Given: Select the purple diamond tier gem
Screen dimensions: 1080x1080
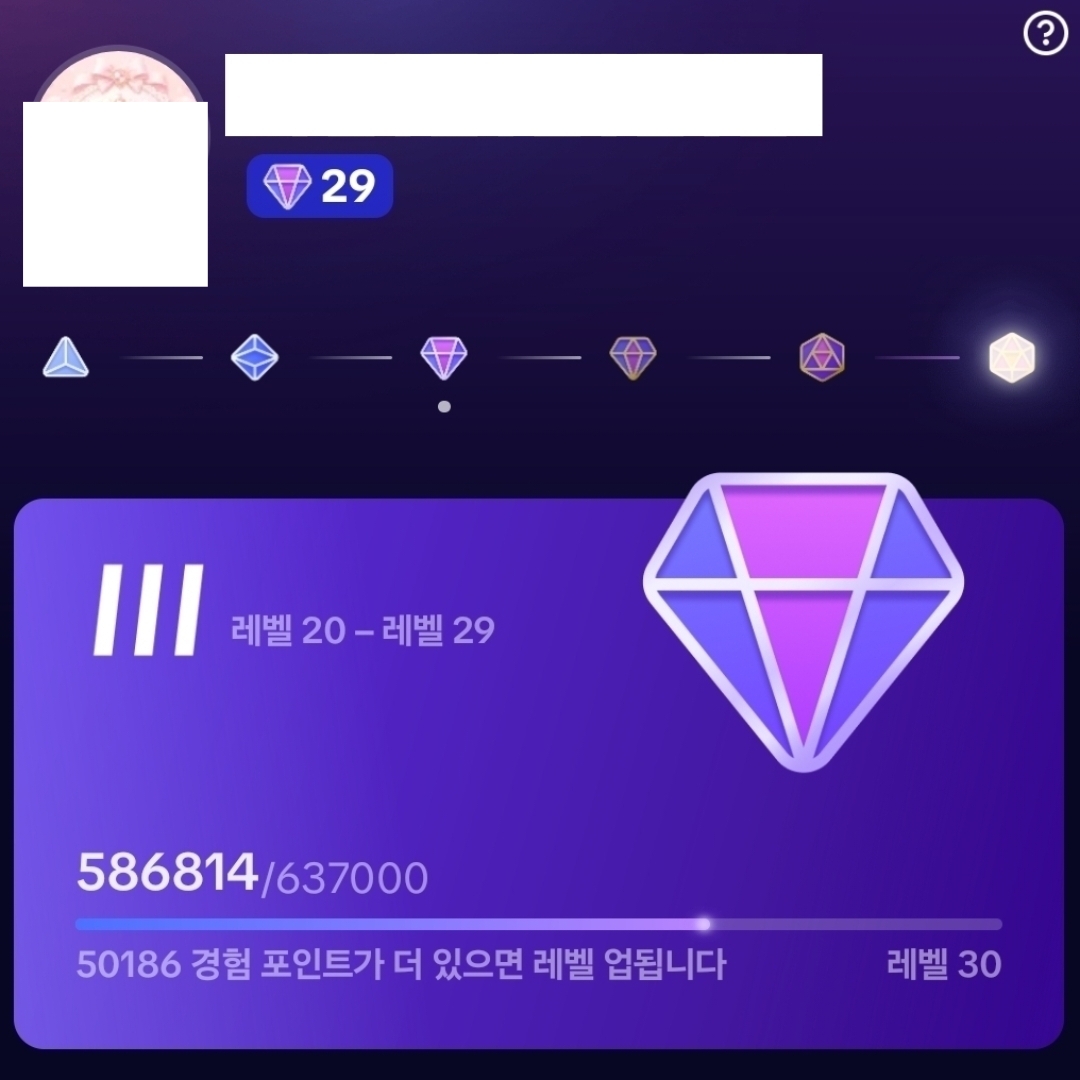Looking at the screenshot, I should (444, 357).
